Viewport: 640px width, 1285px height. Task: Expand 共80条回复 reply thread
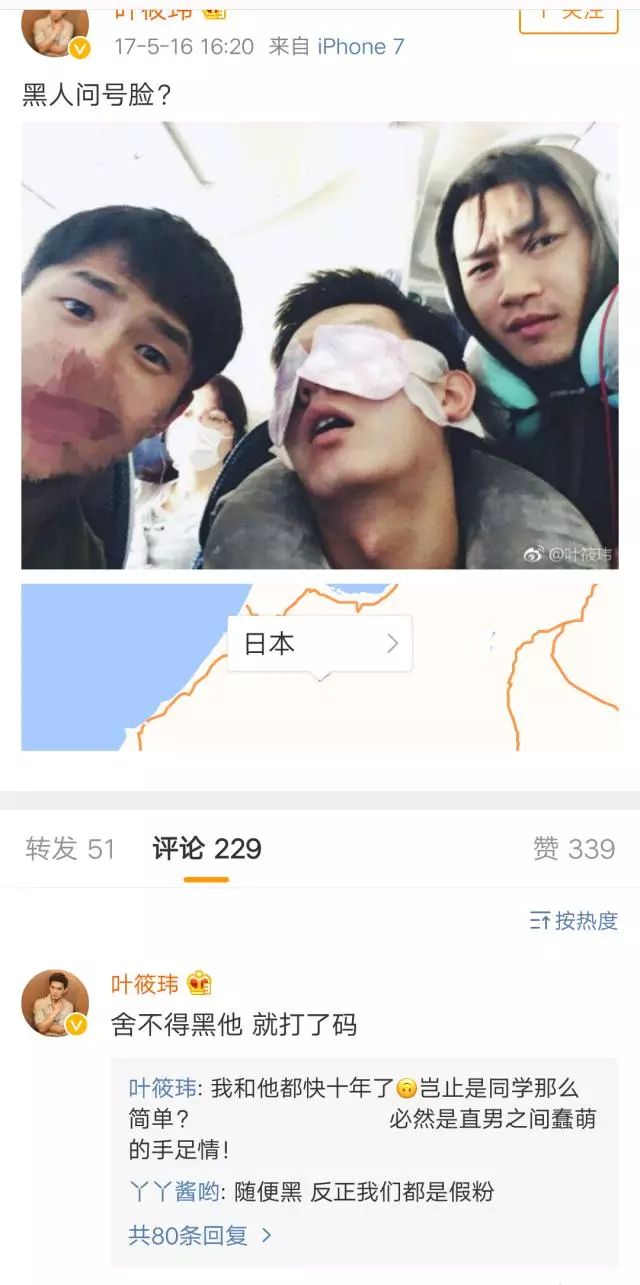coord(200,1235)
